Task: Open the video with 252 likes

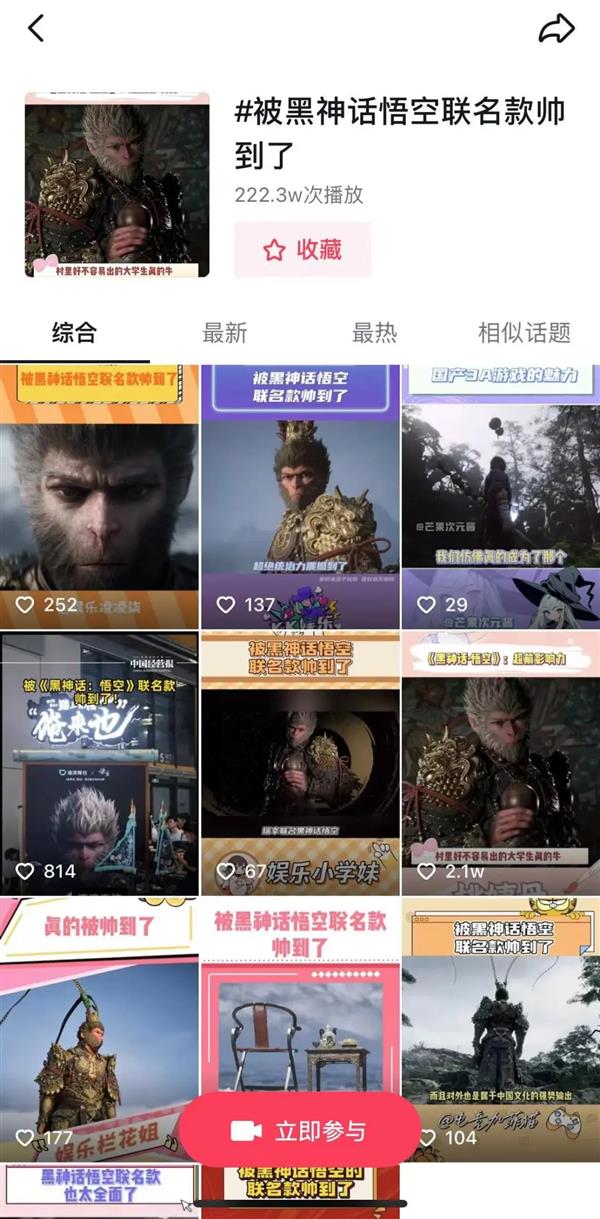Action: (99, 495)
